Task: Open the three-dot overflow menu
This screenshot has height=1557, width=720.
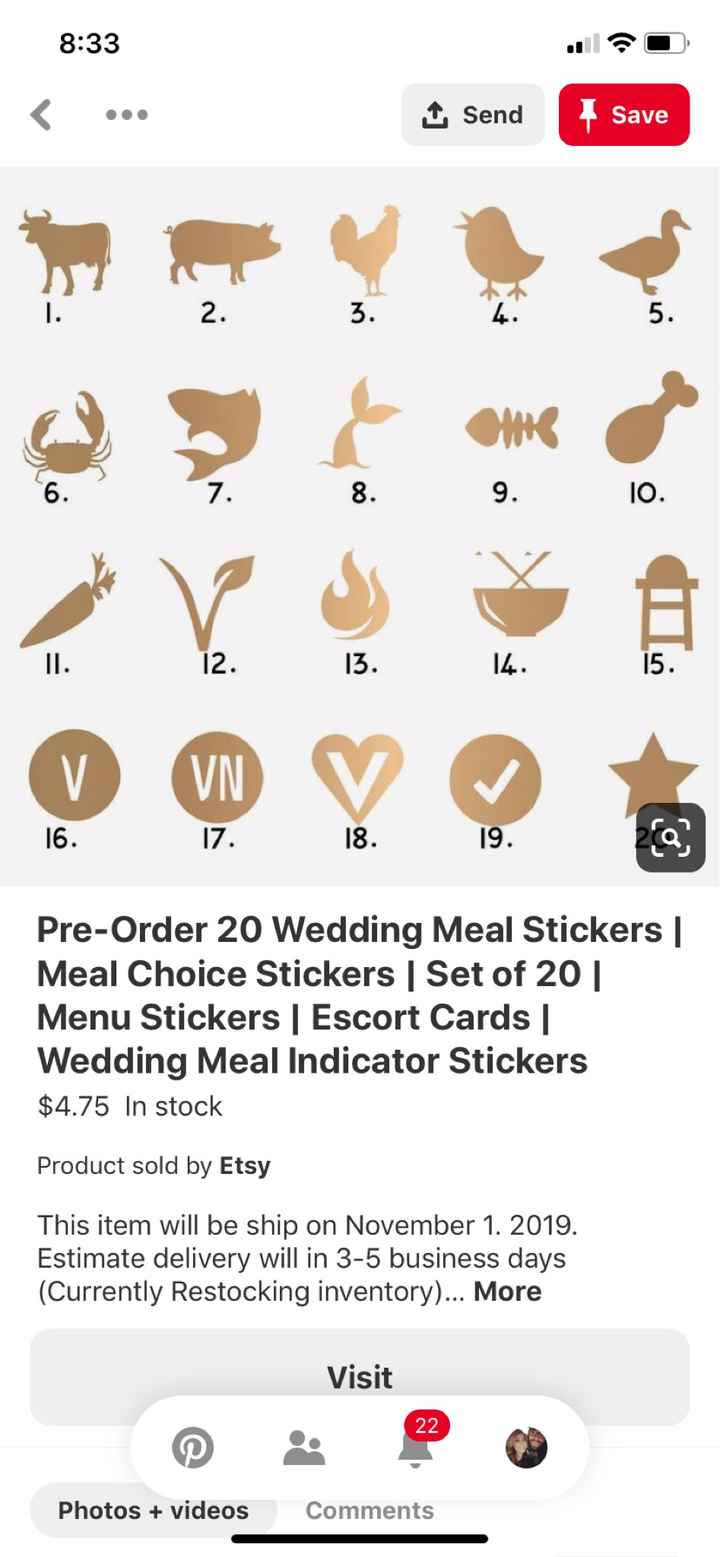Action: [x=127, y=115]
